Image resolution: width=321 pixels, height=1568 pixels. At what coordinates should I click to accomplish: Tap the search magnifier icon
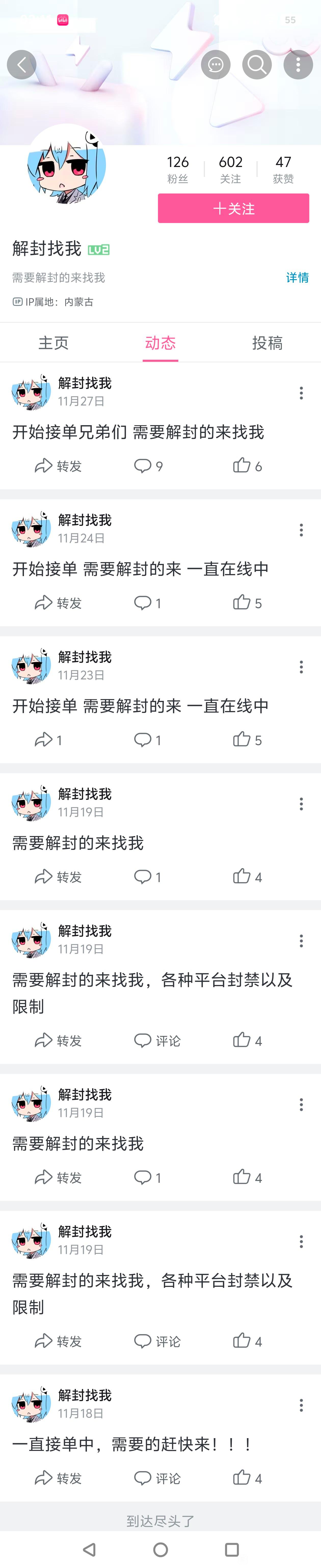(257, 64)
